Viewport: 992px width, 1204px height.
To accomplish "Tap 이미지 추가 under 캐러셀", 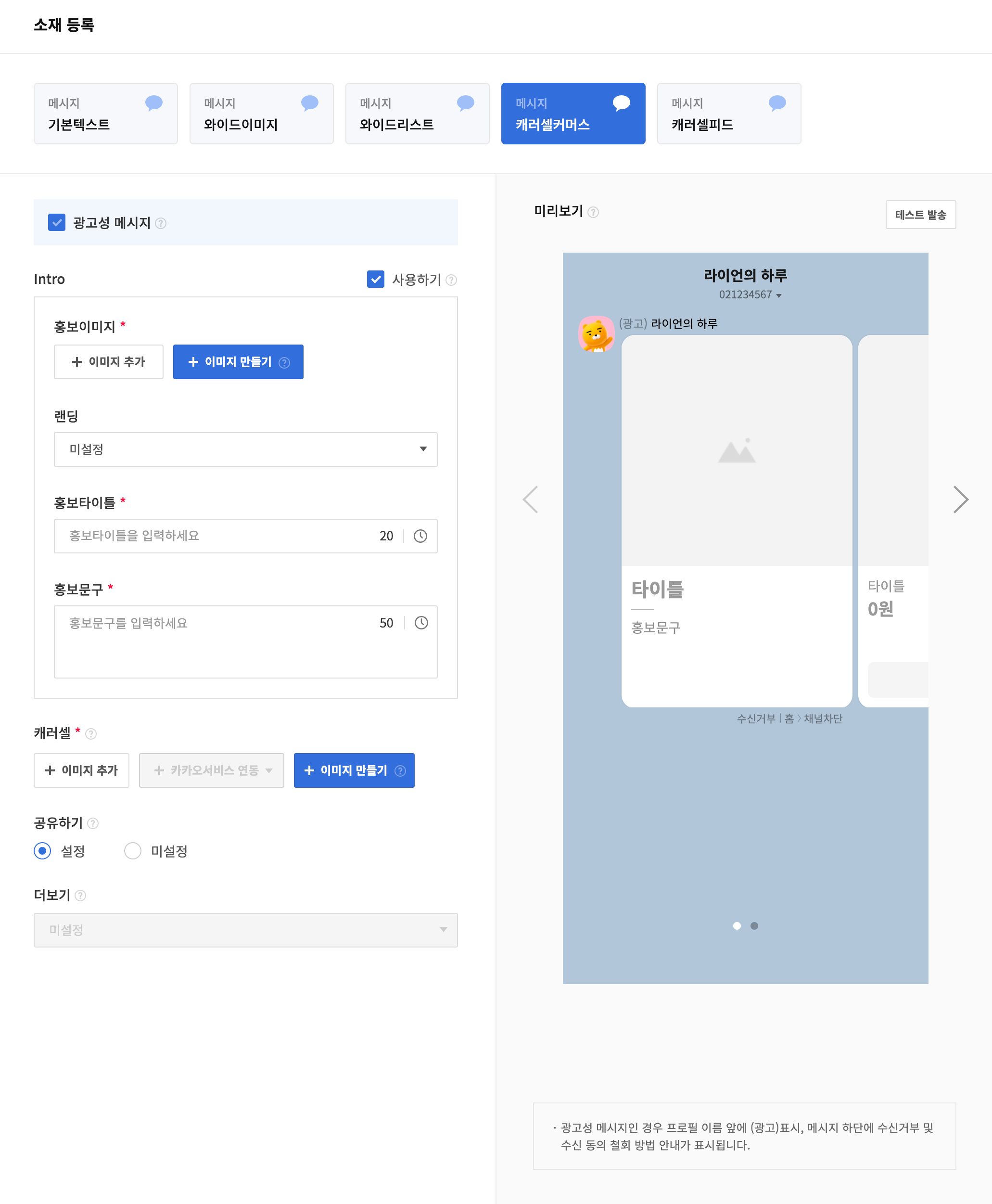I will pyautogui.click(x=81, y=770).
